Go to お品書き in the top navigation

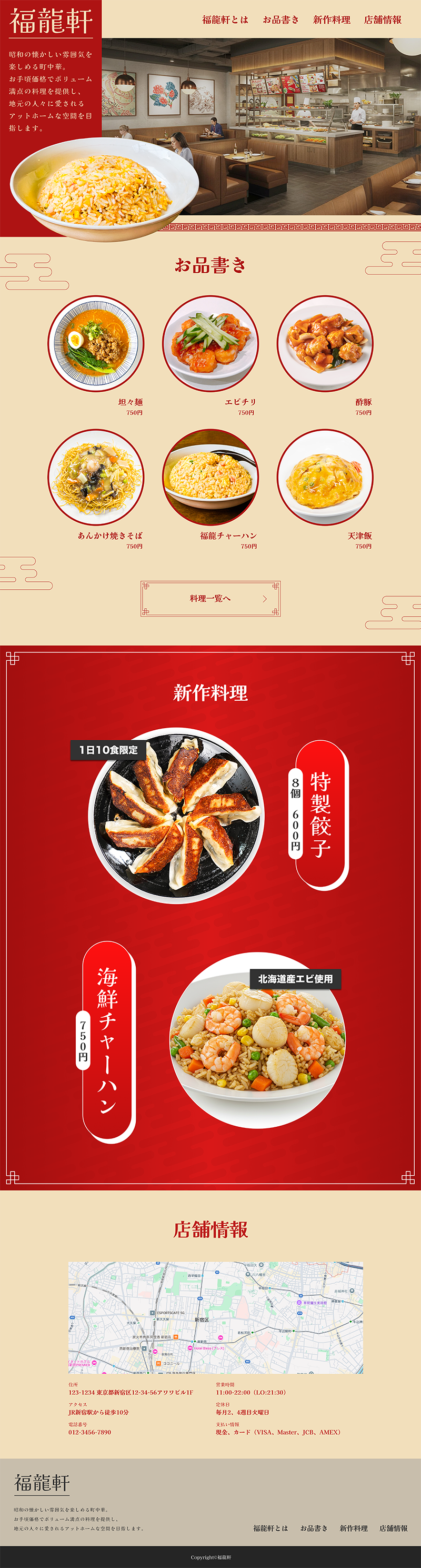tap(280, 19)
